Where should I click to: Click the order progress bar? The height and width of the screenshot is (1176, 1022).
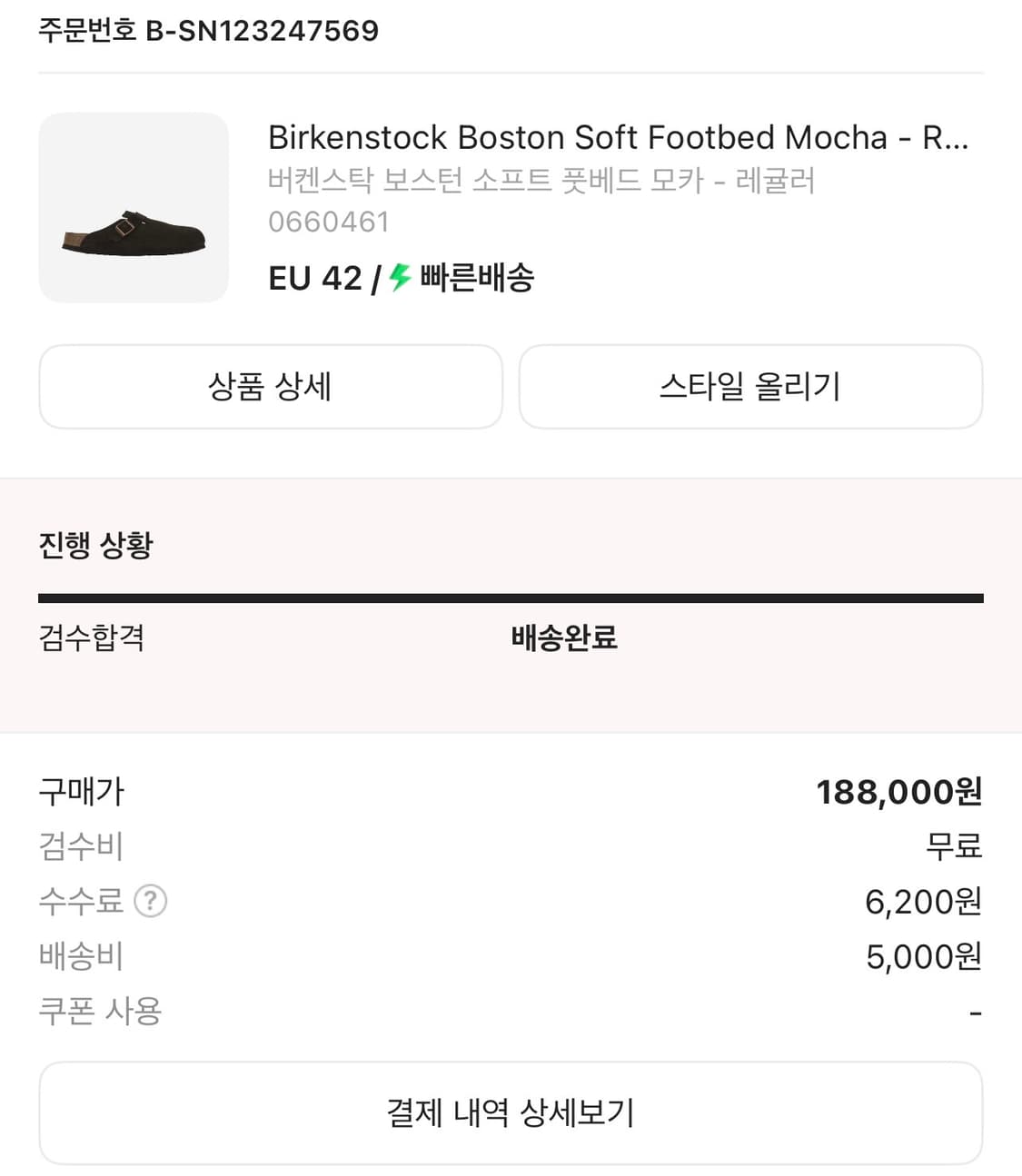click(x=511, y=598)
